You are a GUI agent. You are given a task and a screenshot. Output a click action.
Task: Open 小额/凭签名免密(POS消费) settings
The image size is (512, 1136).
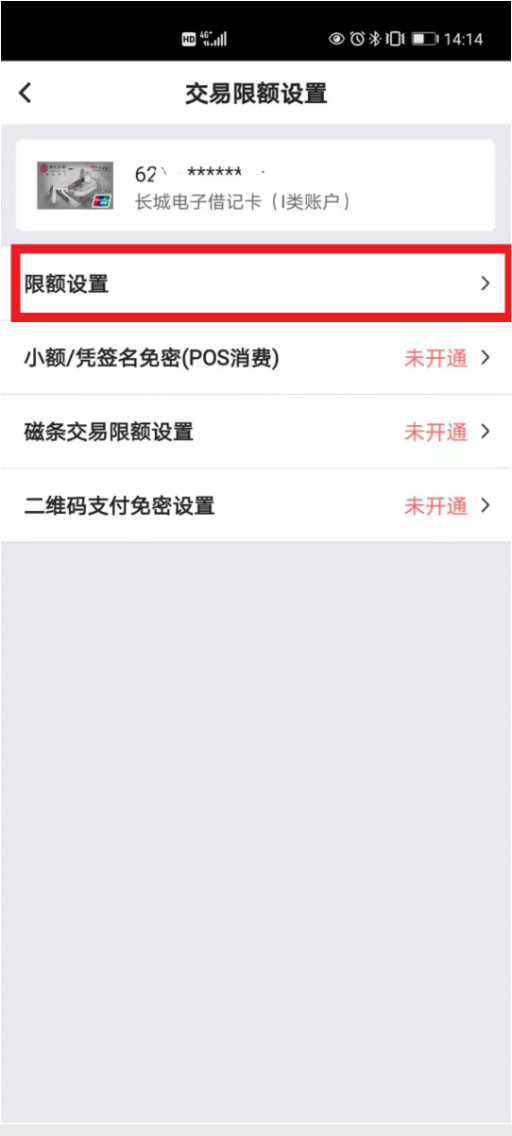256,358
